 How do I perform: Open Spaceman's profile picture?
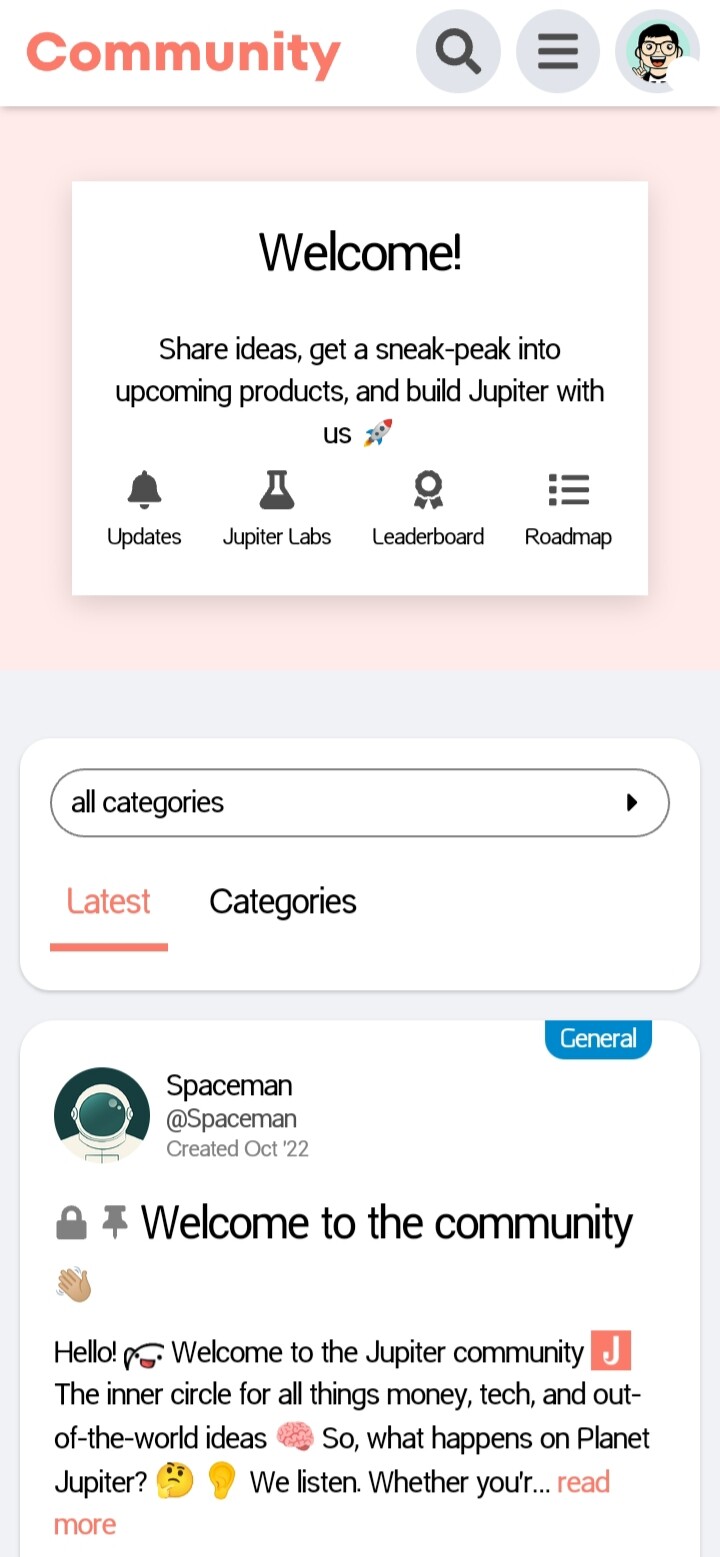[x=102, y=1115]
